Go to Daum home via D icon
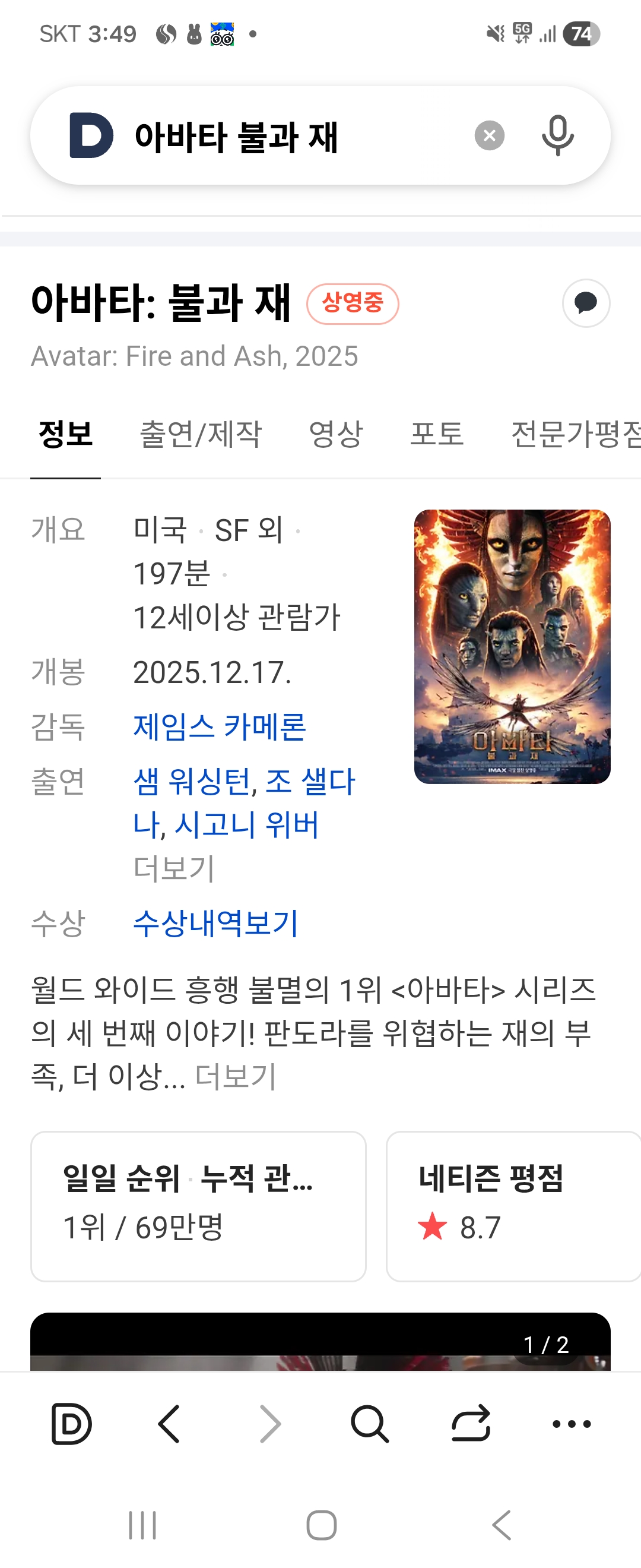 click(x=71, y=1424)
